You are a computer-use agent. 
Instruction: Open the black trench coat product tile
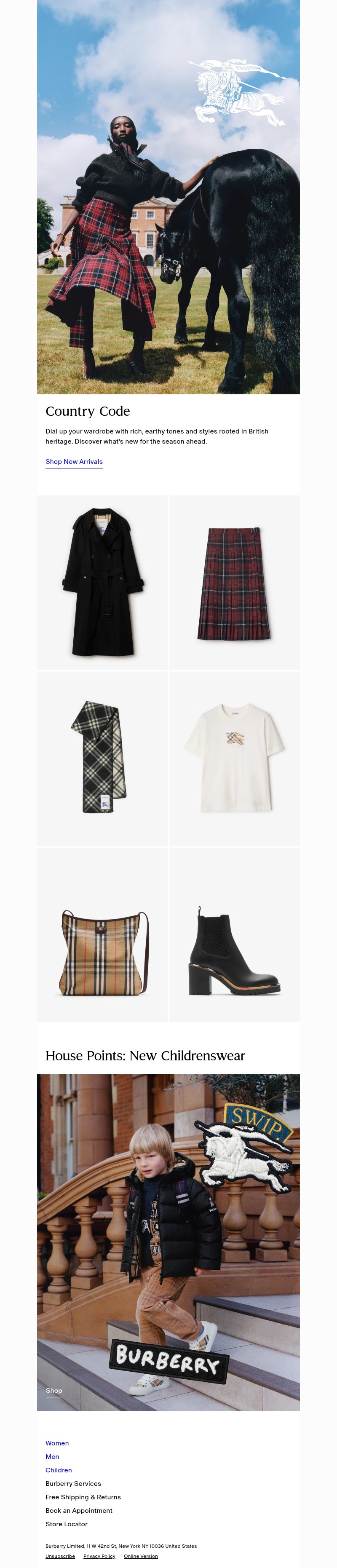(102, 583)
